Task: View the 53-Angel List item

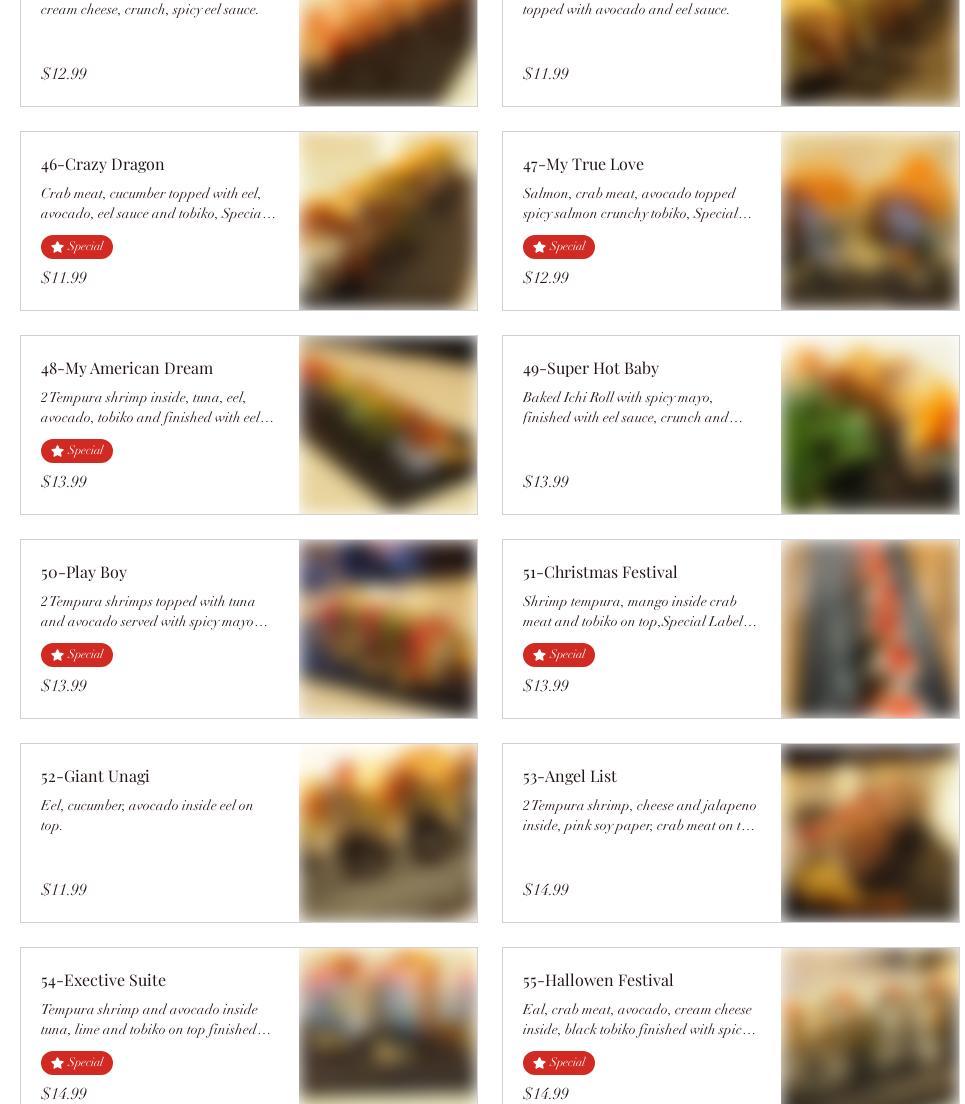Action: point(570,776)
